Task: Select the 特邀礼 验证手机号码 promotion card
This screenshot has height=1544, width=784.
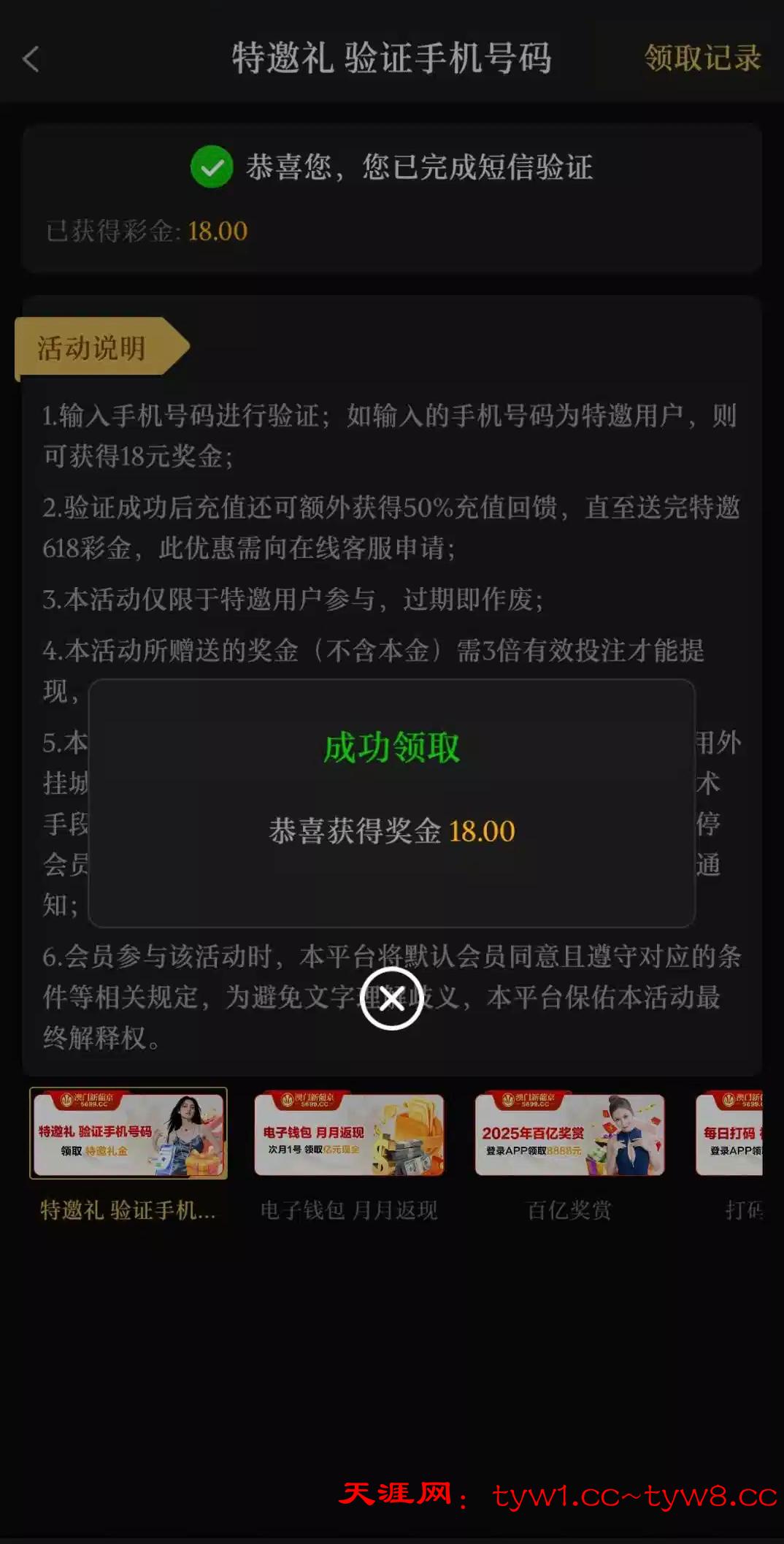Action: pos(128,1134)
